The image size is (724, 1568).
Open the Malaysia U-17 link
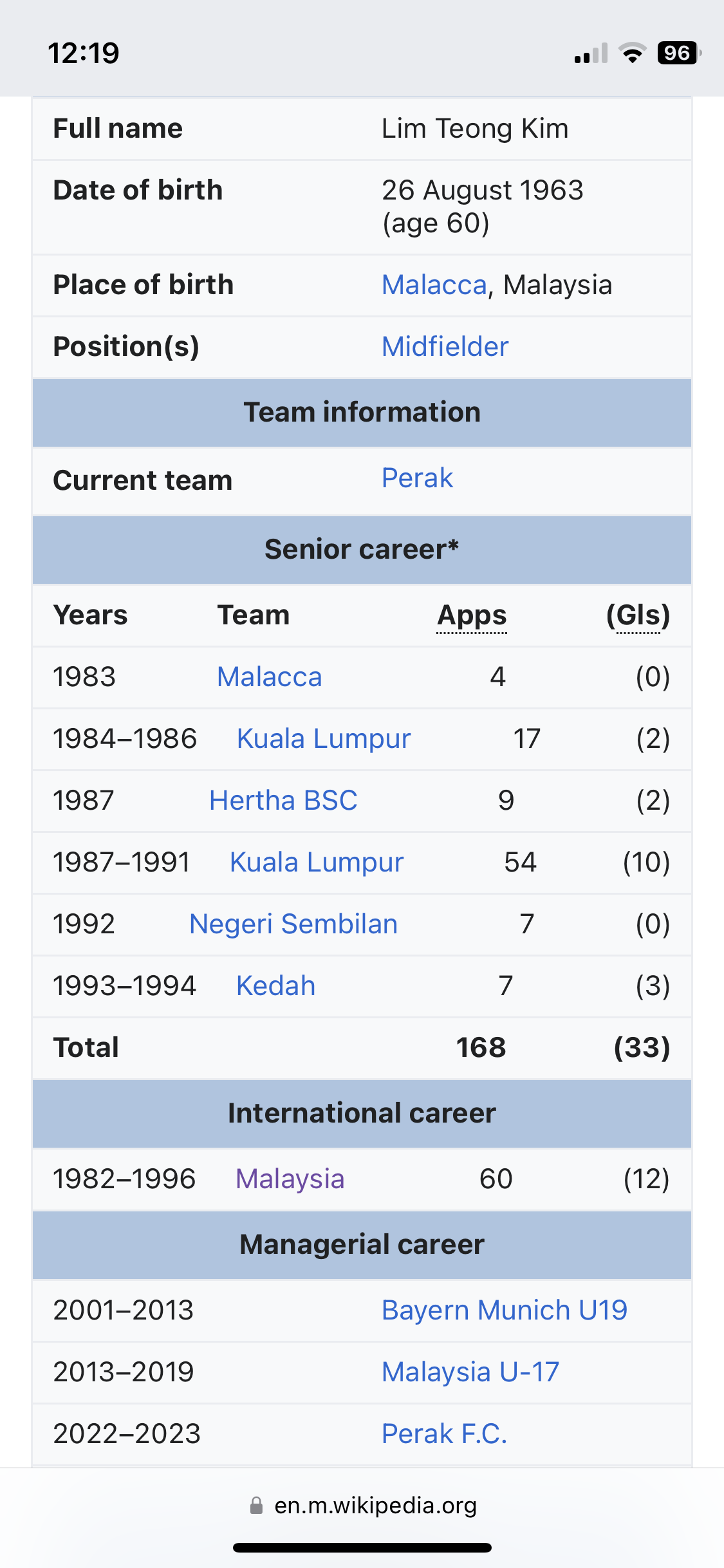tap(470, 1372)
